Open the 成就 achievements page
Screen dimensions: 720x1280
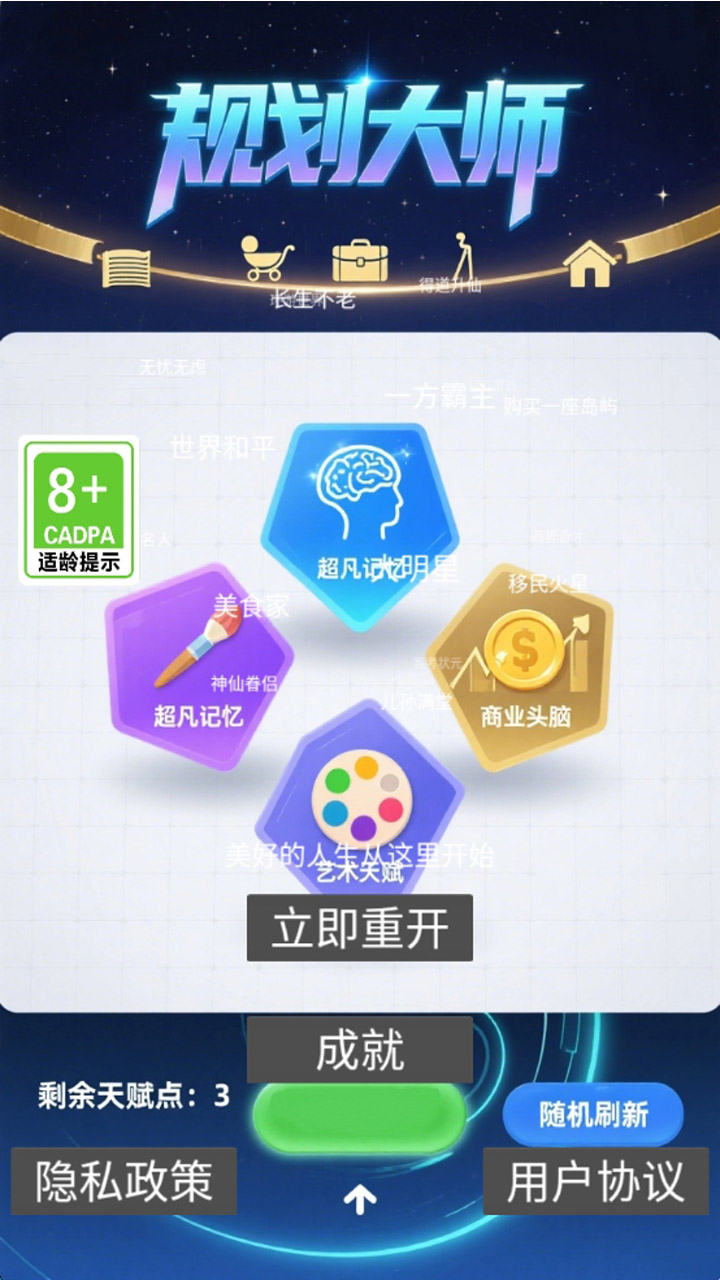pyautogui.click(x=360, y=1050)
